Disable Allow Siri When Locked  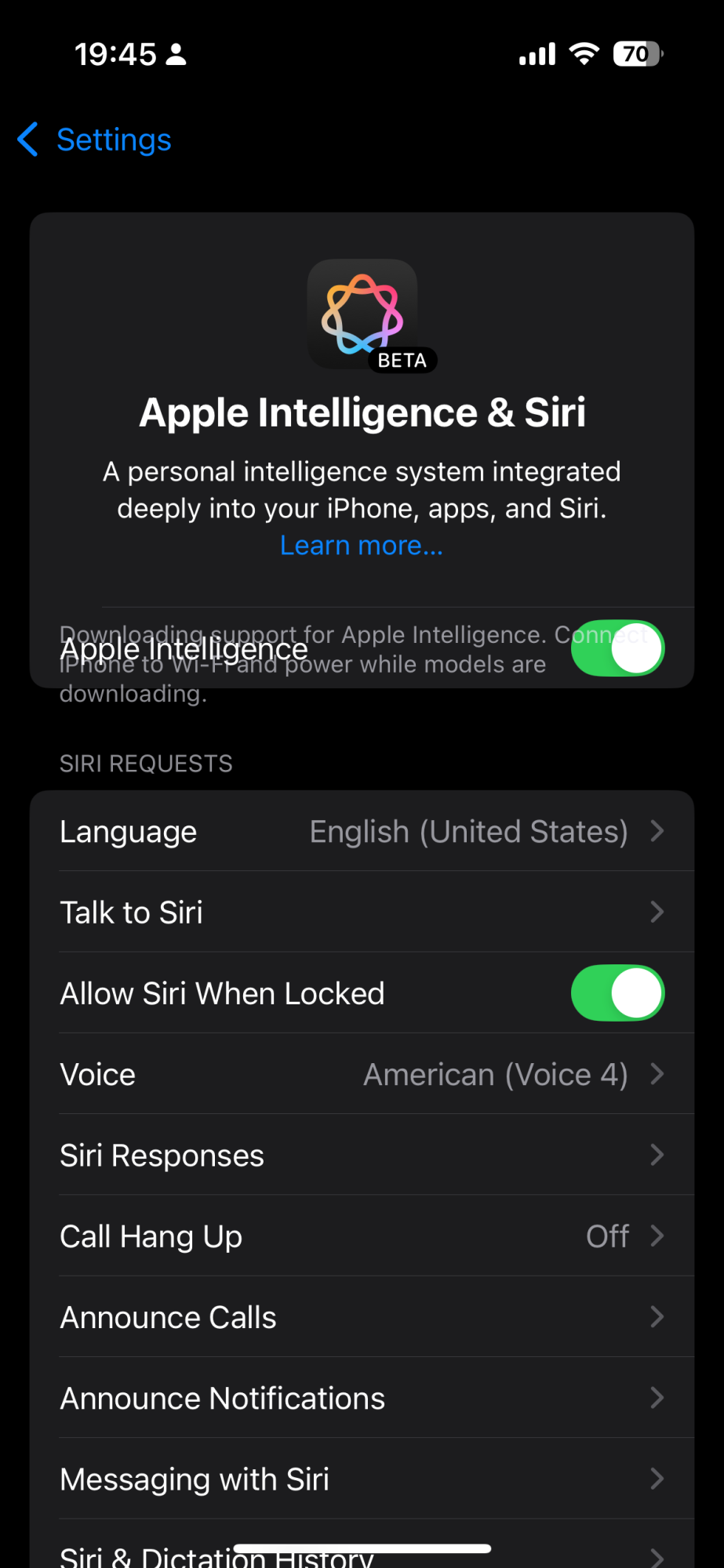617,993
